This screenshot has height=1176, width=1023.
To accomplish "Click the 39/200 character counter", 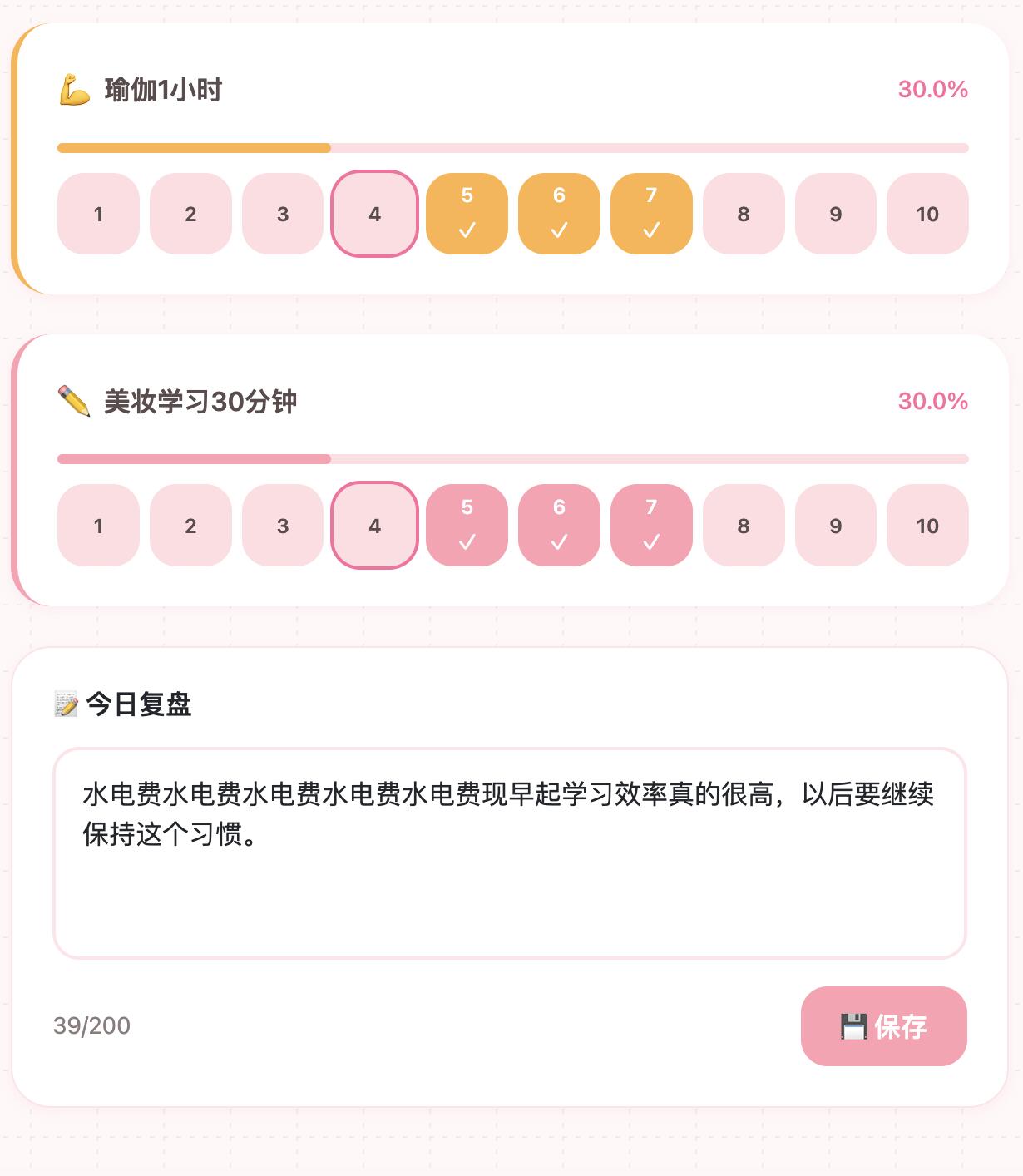I will click(x=90, y=1027).
